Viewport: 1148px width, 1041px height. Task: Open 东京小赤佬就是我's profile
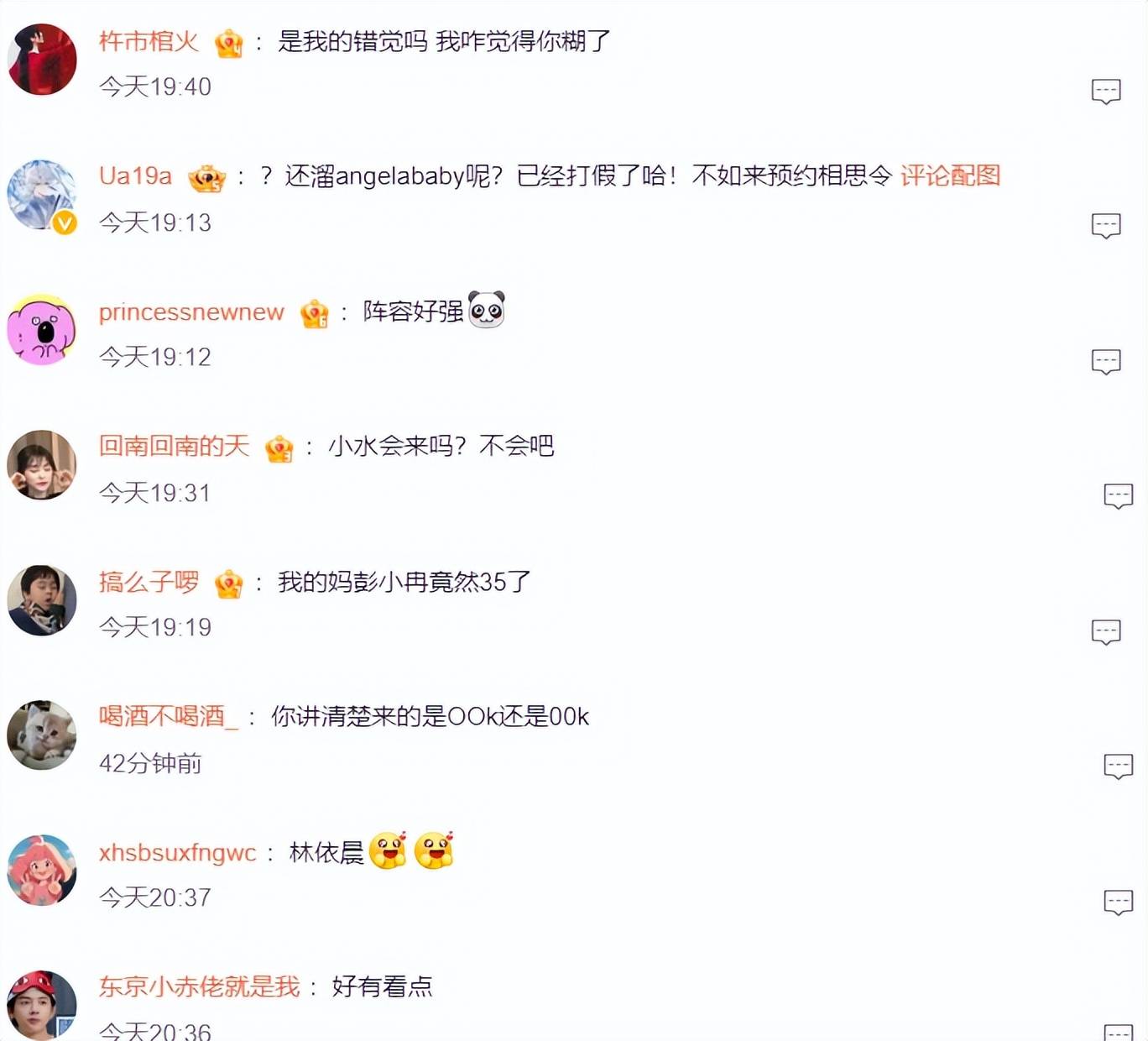click(x=199, y=986)
